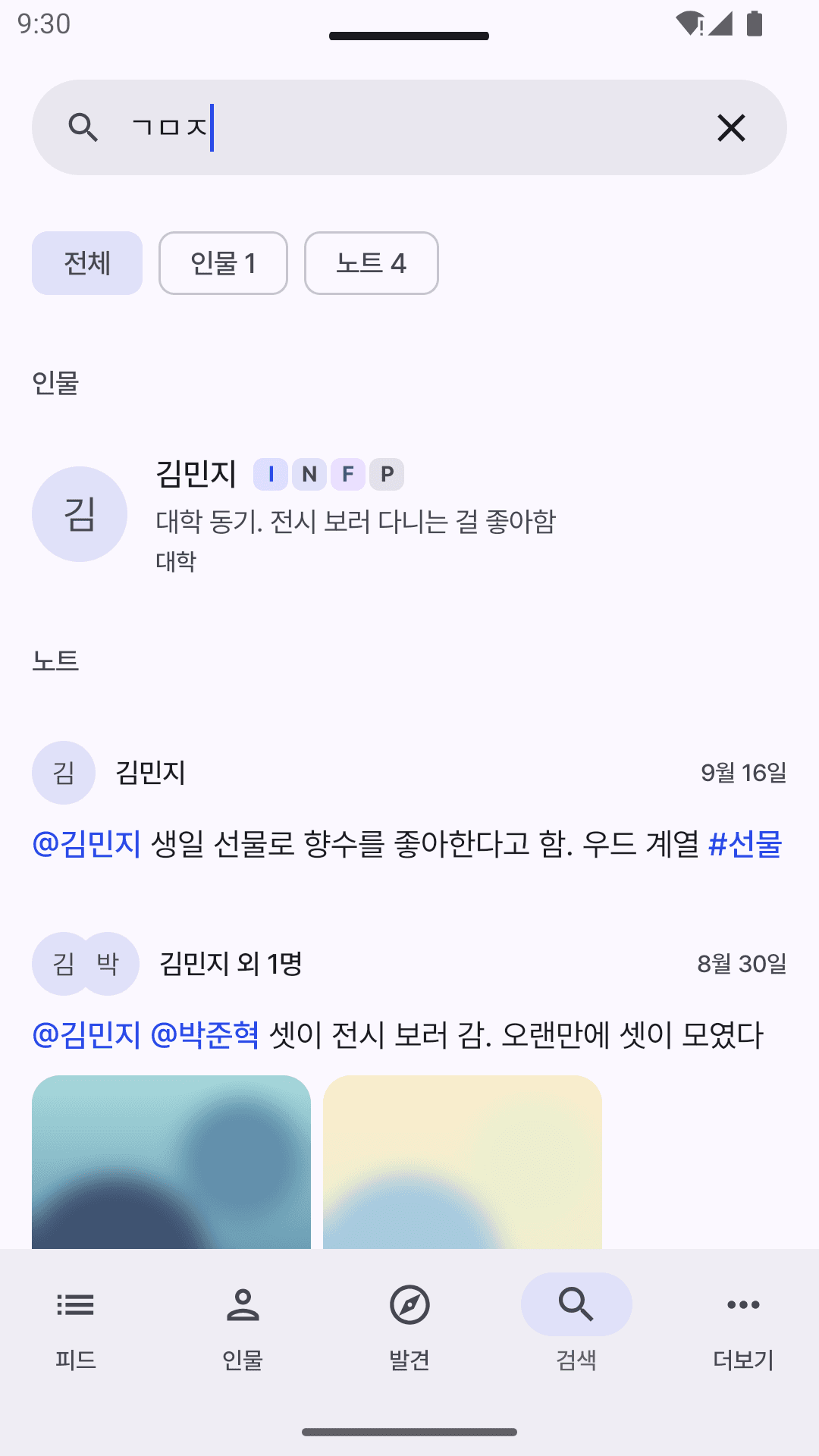Clear the search text with the X
Image resolution: width=819 pixels, height=1456 pixels.
[731, 127]
